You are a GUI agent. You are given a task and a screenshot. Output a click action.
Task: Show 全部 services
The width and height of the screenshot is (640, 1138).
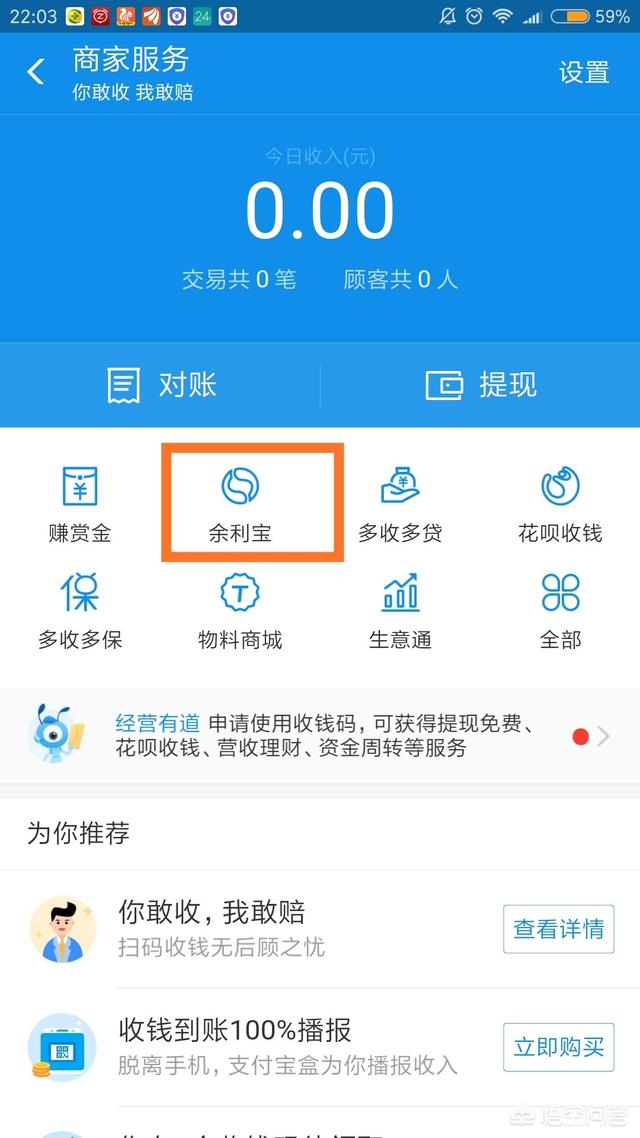[x=560, y=610]
